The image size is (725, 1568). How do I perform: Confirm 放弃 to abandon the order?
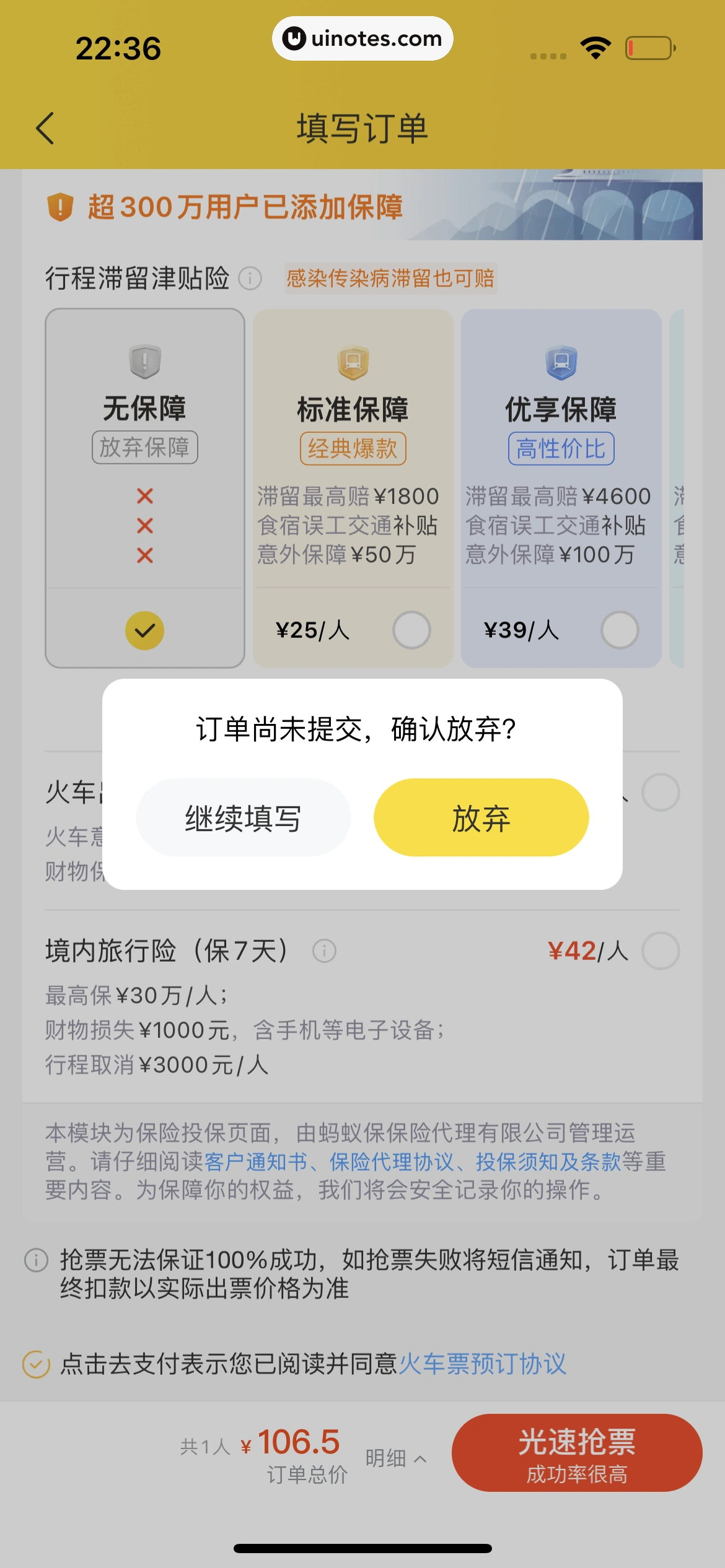click(x=481, y=817)
